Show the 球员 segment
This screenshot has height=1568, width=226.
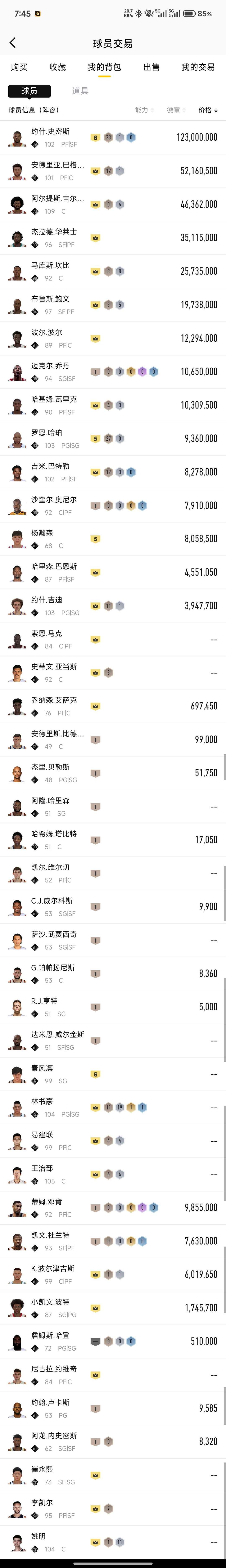coord(29,91)
